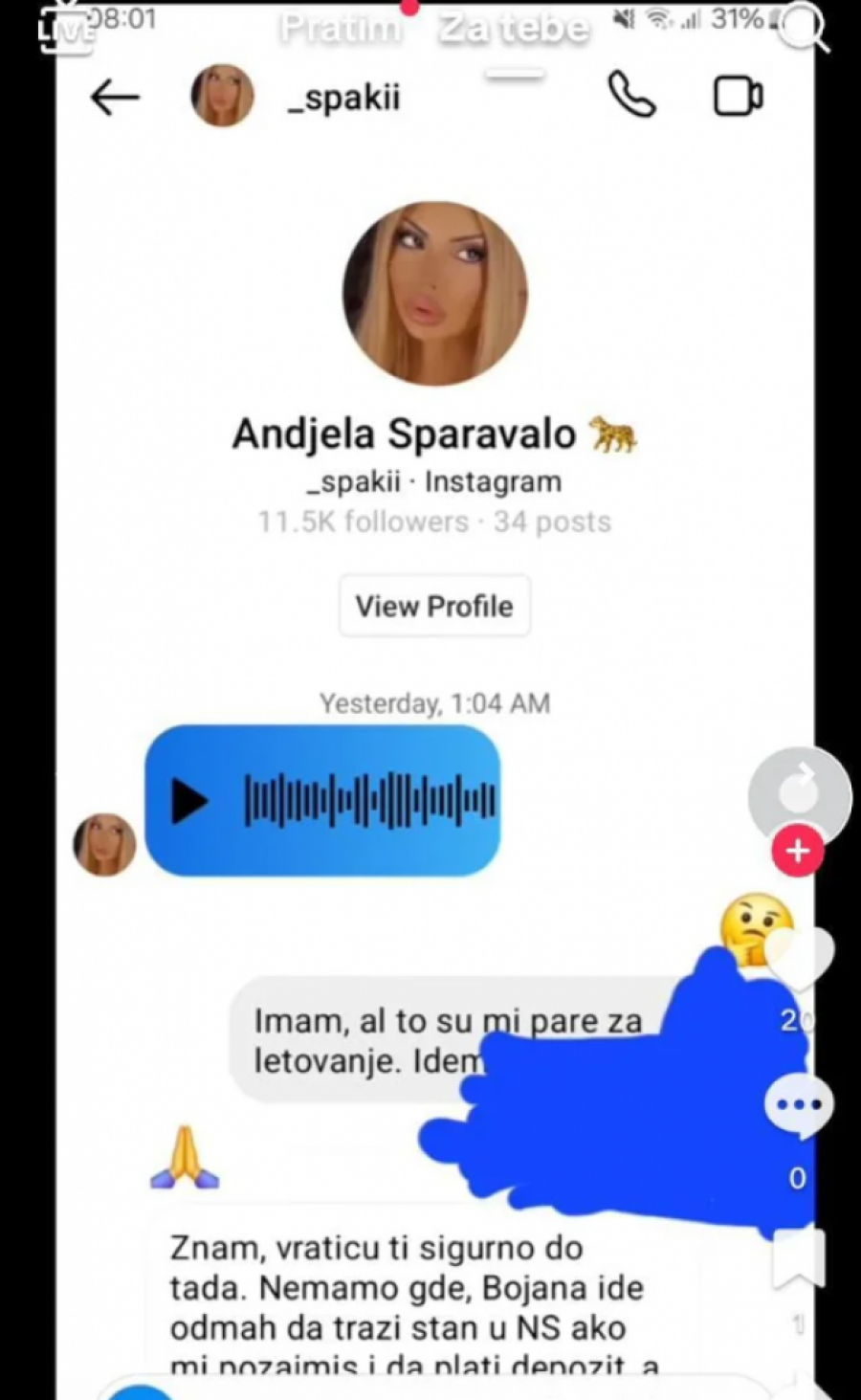The height and width of the screenshot is (1400, 861).
Task: Switch to the Pratim tab
Action: [341, 28]
